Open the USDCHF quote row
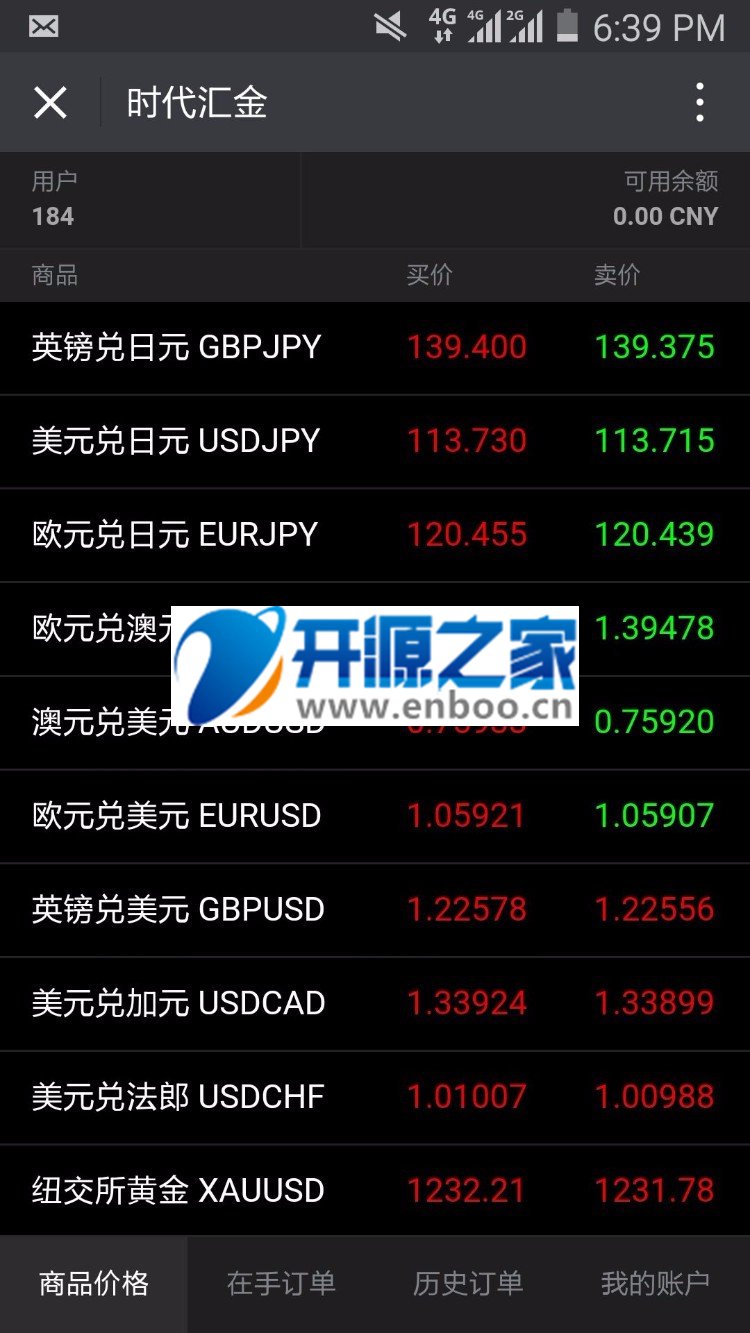This screenshot has width=750, height=1333. pyautogui.click(x=375, y=1098)
